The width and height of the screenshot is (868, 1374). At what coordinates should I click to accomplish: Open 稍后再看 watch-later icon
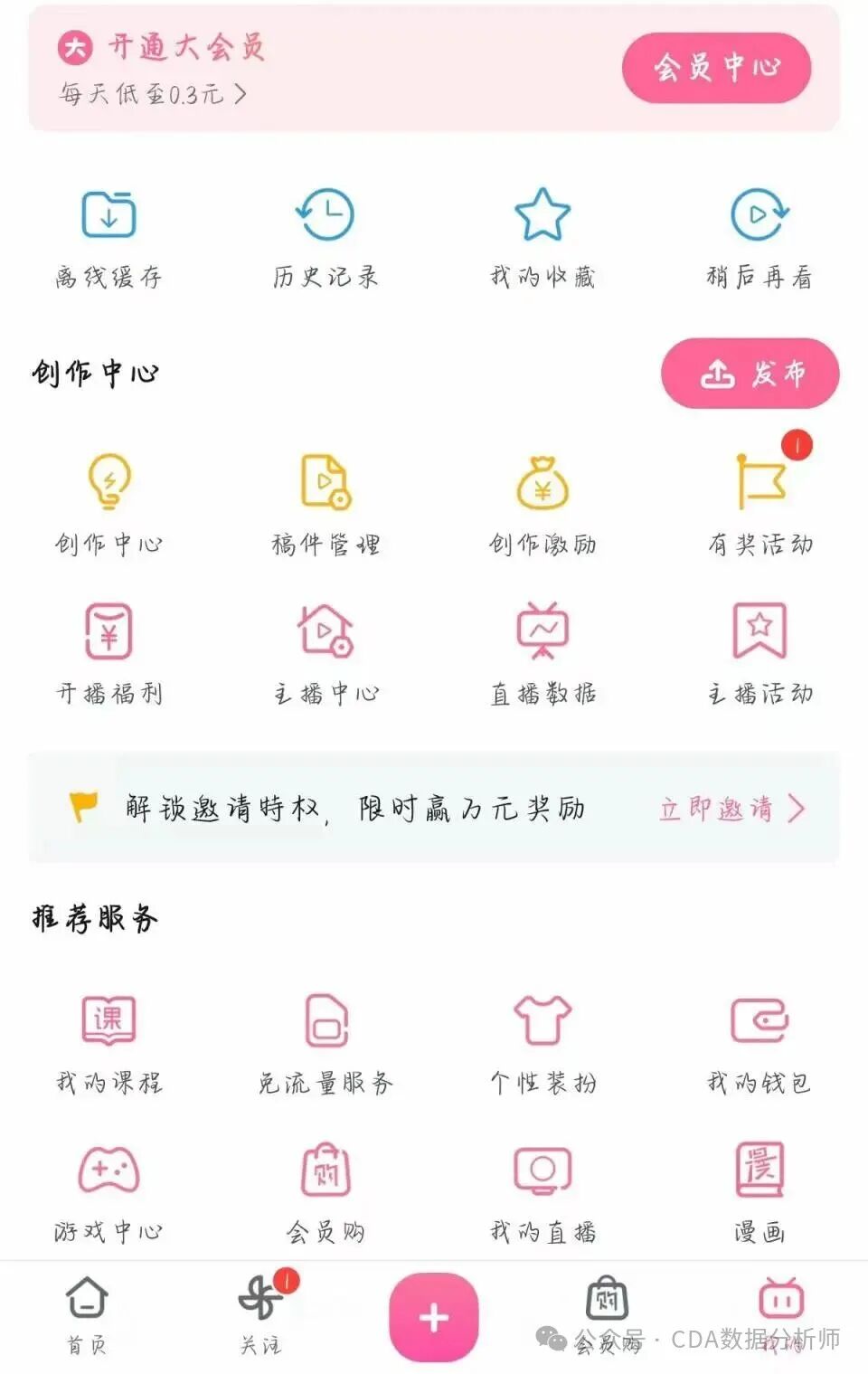(760, 215)
